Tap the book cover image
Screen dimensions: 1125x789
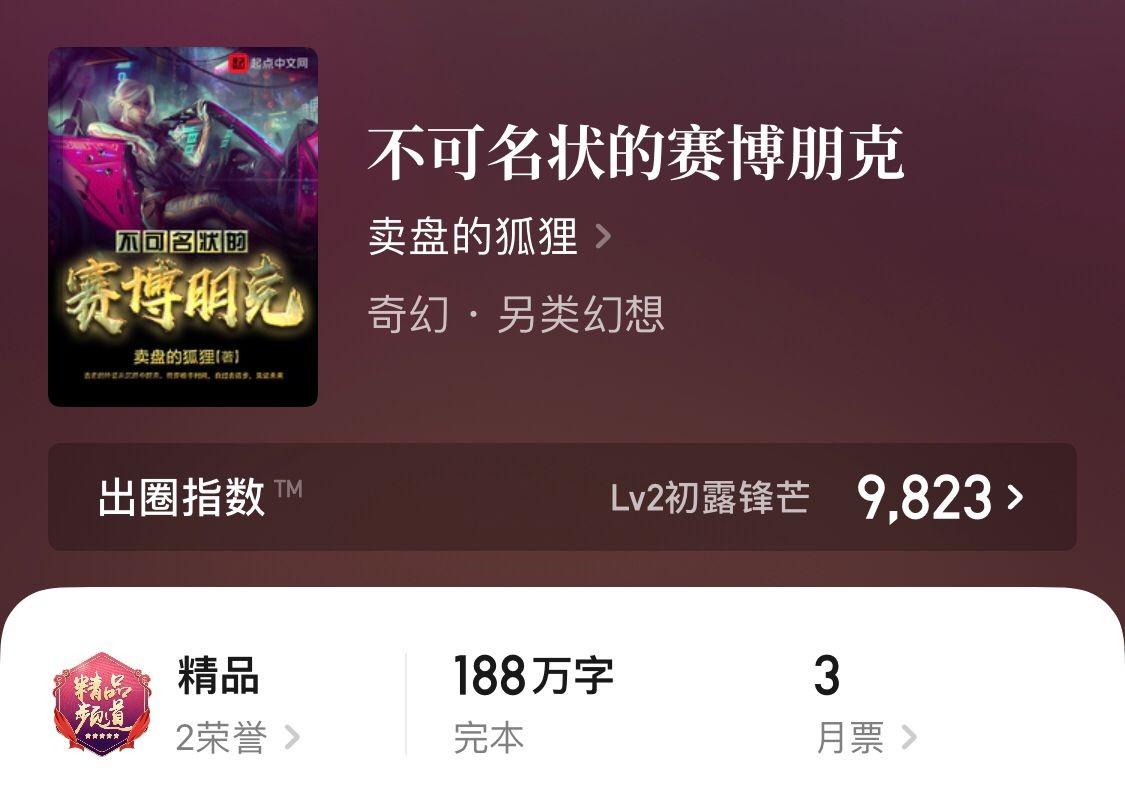pos(183,227)
